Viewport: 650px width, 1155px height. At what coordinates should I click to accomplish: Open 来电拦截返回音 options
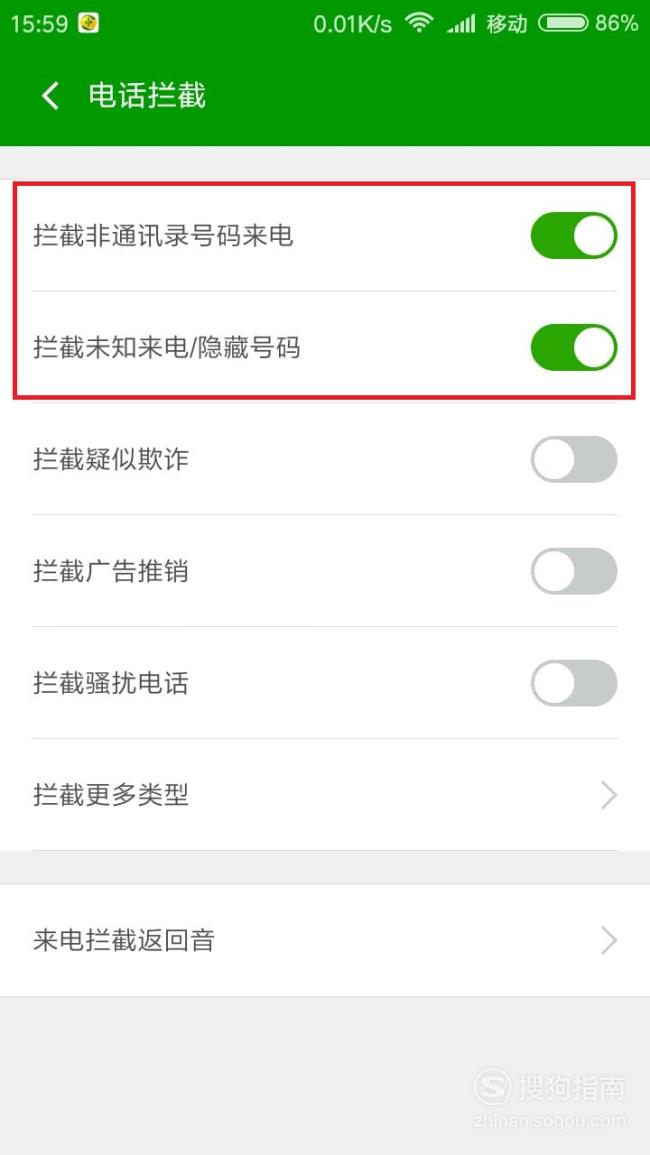click(x=325, y=941)
